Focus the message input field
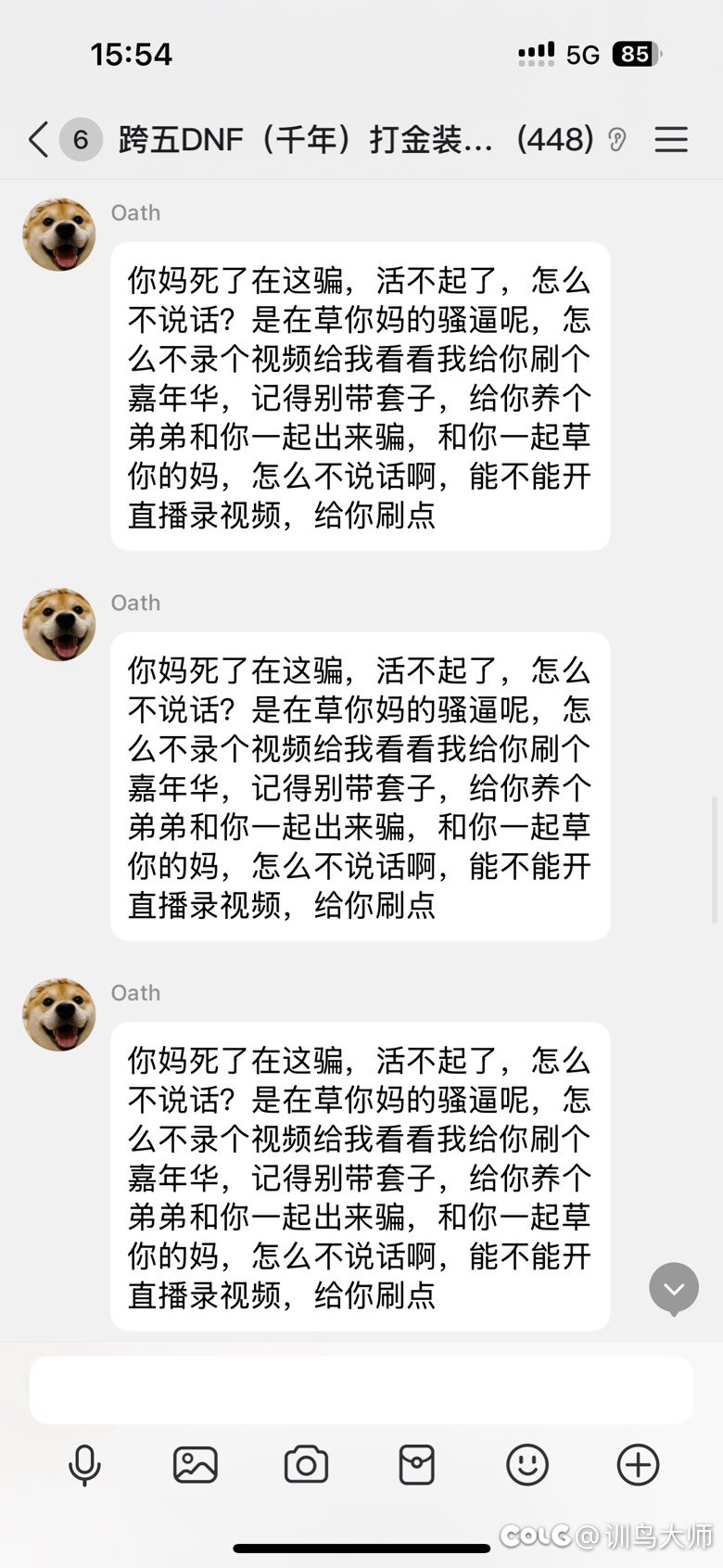 pos(361,1390)
